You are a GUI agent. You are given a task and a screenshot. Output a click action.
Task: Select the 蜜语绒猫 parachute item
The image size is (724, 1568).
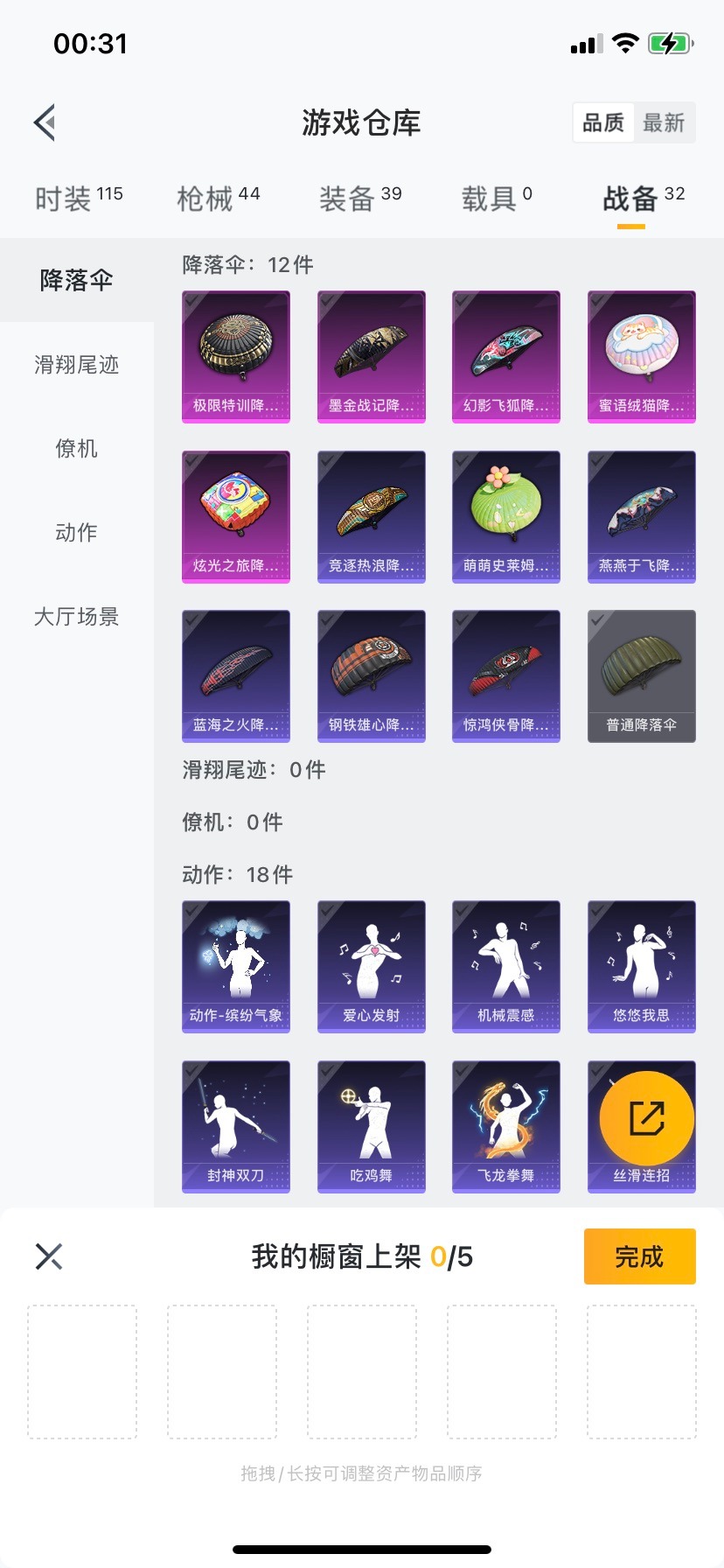click(x=642, y=356)
